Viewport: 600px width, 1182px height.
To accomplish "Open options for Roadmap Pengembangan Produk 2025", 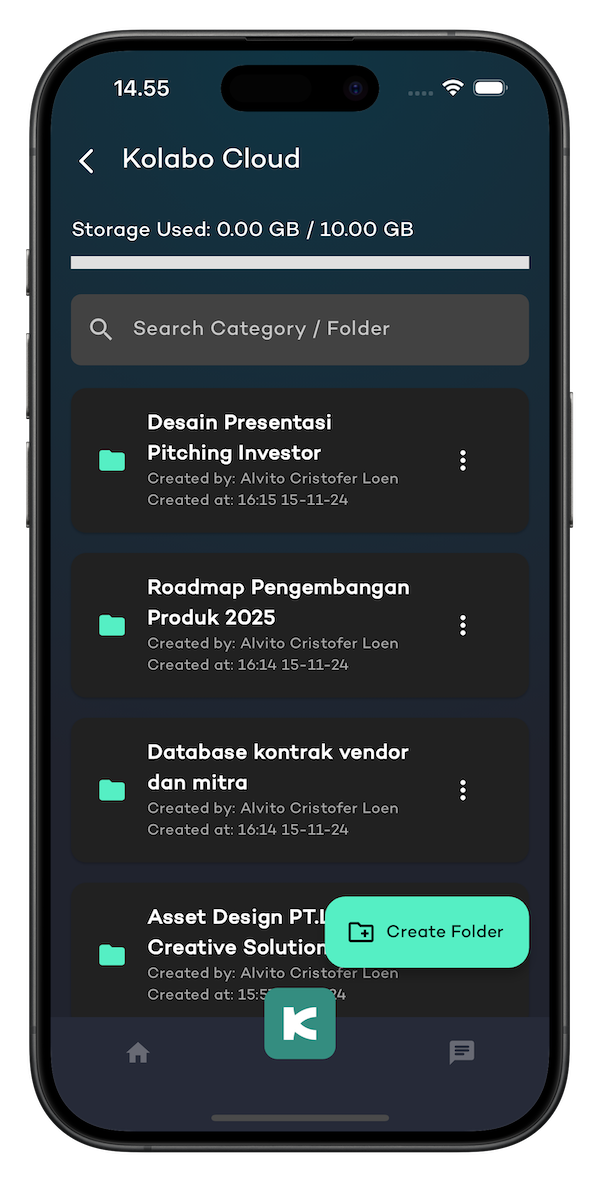I will point(463,625).
